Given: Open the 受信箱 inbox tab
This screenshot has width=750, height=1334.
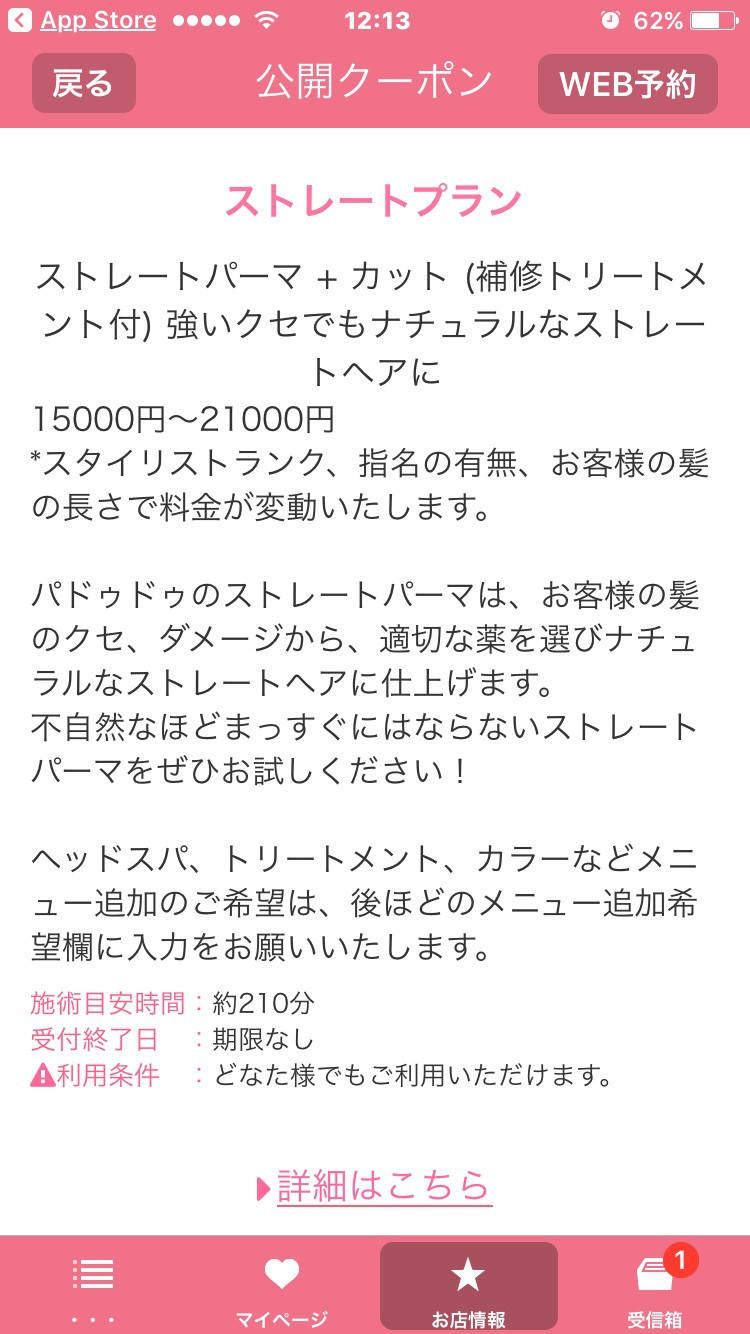Looking at the screenshot, I should pyautogui.click(x=656, y=1285).
